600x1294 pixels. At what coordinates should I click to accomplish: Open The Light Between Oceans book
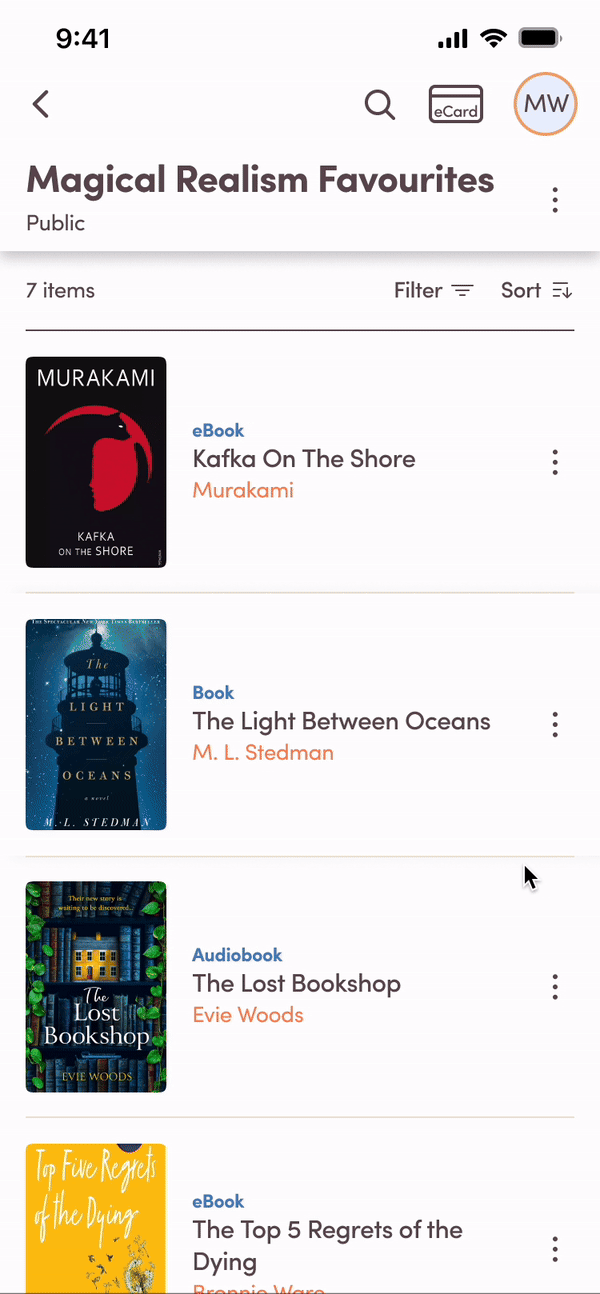[342, 721]
